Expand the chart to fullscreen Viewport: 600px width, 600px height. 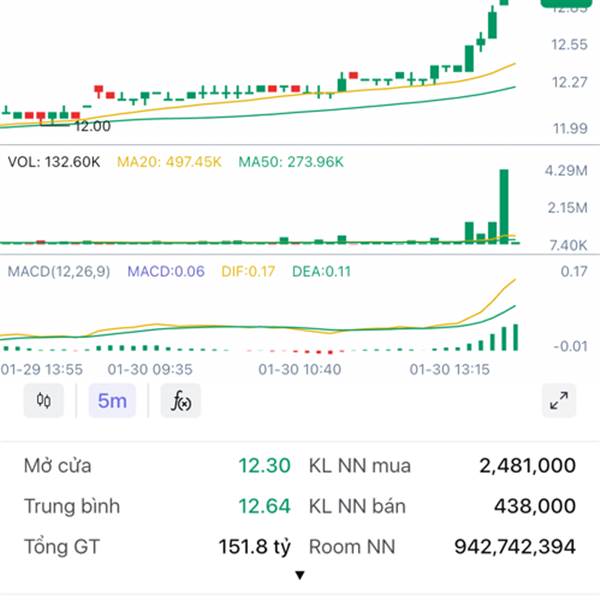click(559, 401)
